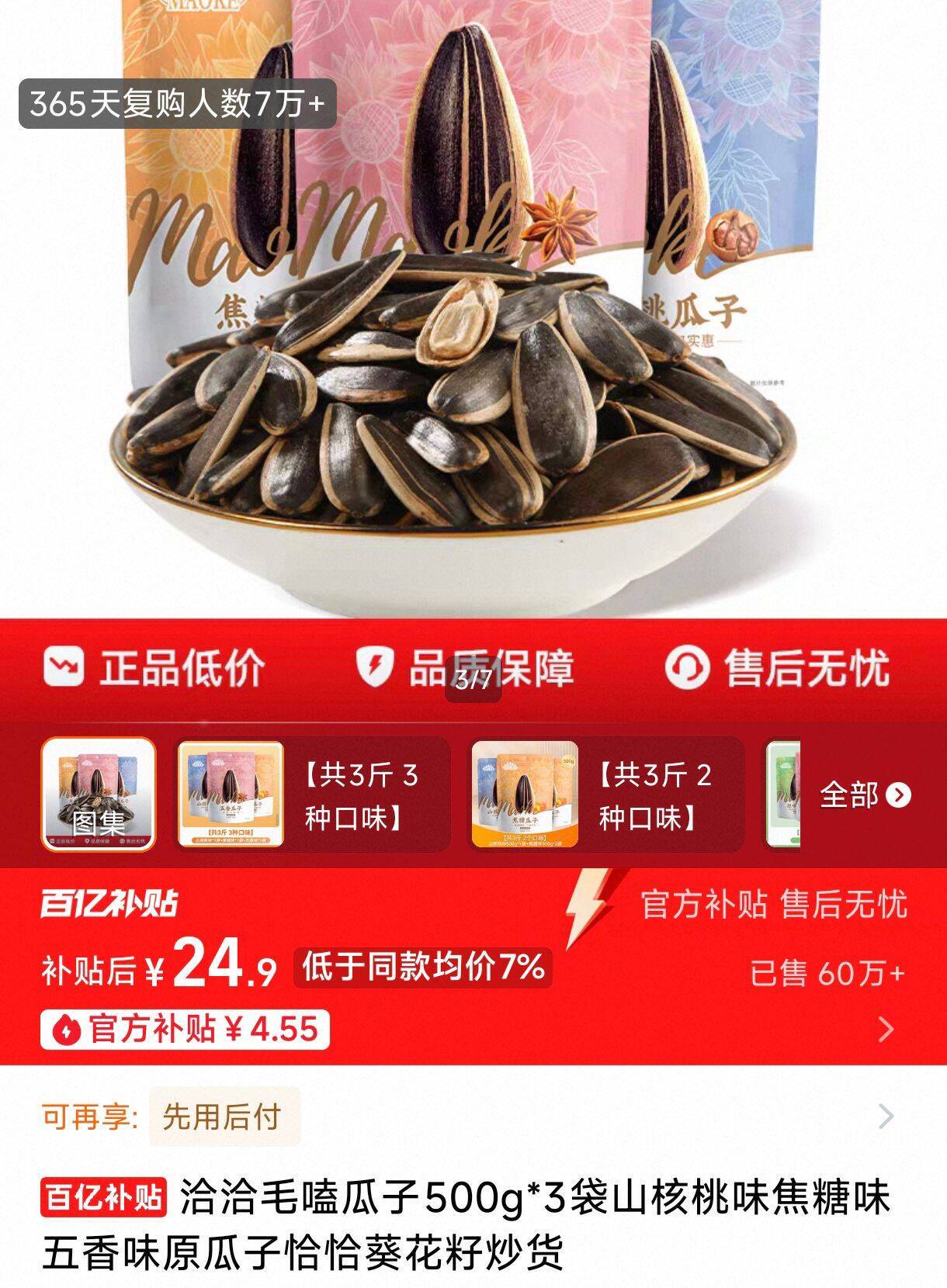Open the 图集 image gallery thumbnail
This screenshot has width=947, height=1288.
98,795
